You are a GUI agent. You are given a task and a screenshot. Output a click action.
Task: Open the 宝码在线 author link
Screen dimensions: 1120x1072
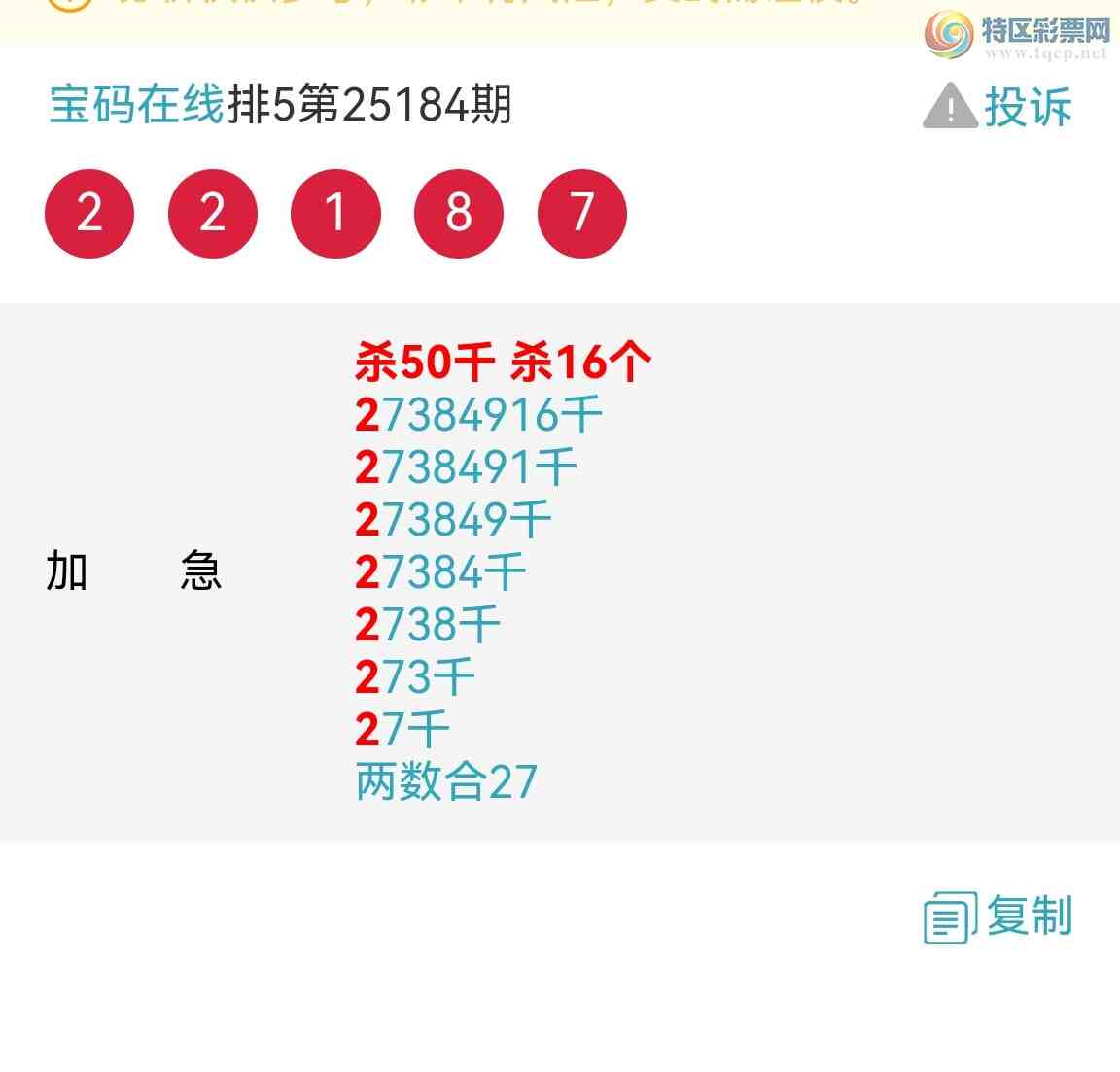coord(136,105)
